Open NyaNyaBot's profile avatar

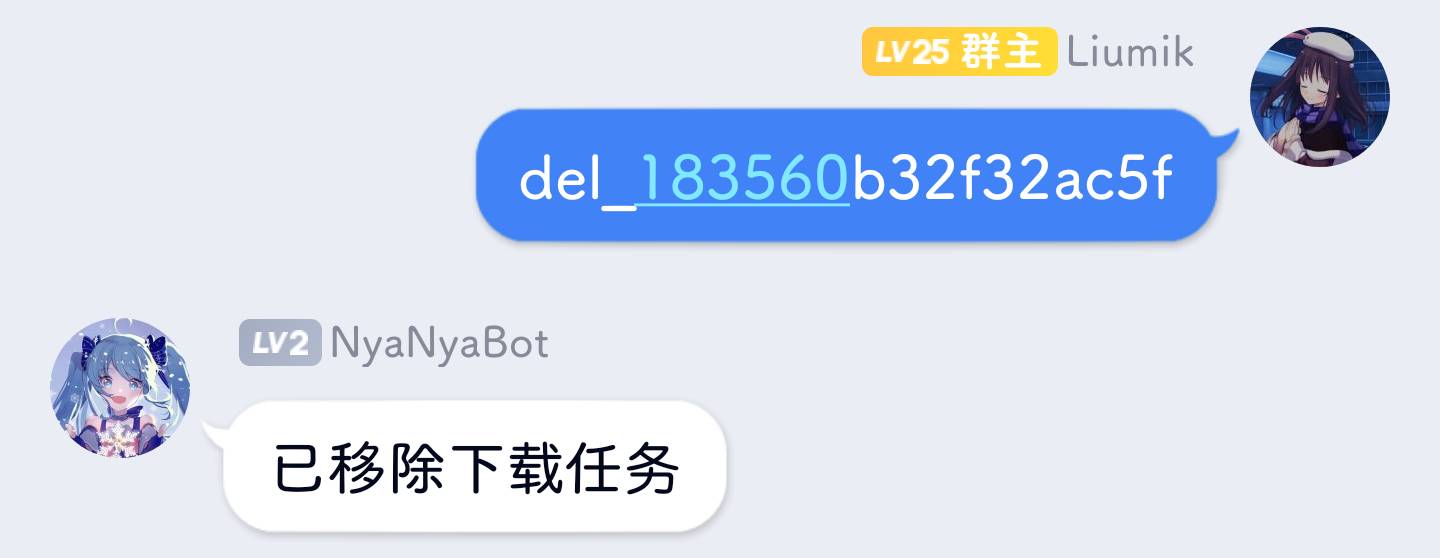click(121, 388)
